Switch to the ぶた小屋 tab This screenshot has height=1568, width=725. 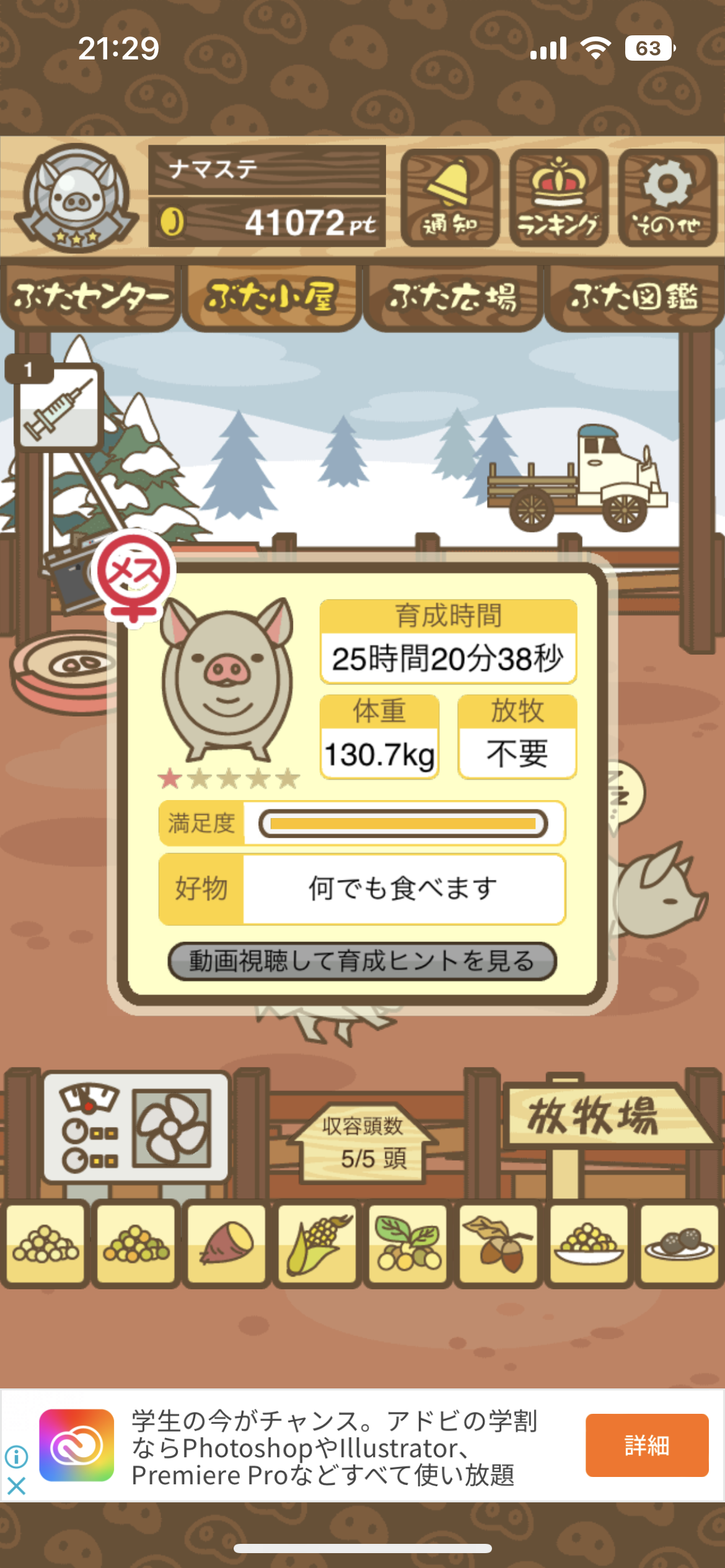[x=272, y=297]
